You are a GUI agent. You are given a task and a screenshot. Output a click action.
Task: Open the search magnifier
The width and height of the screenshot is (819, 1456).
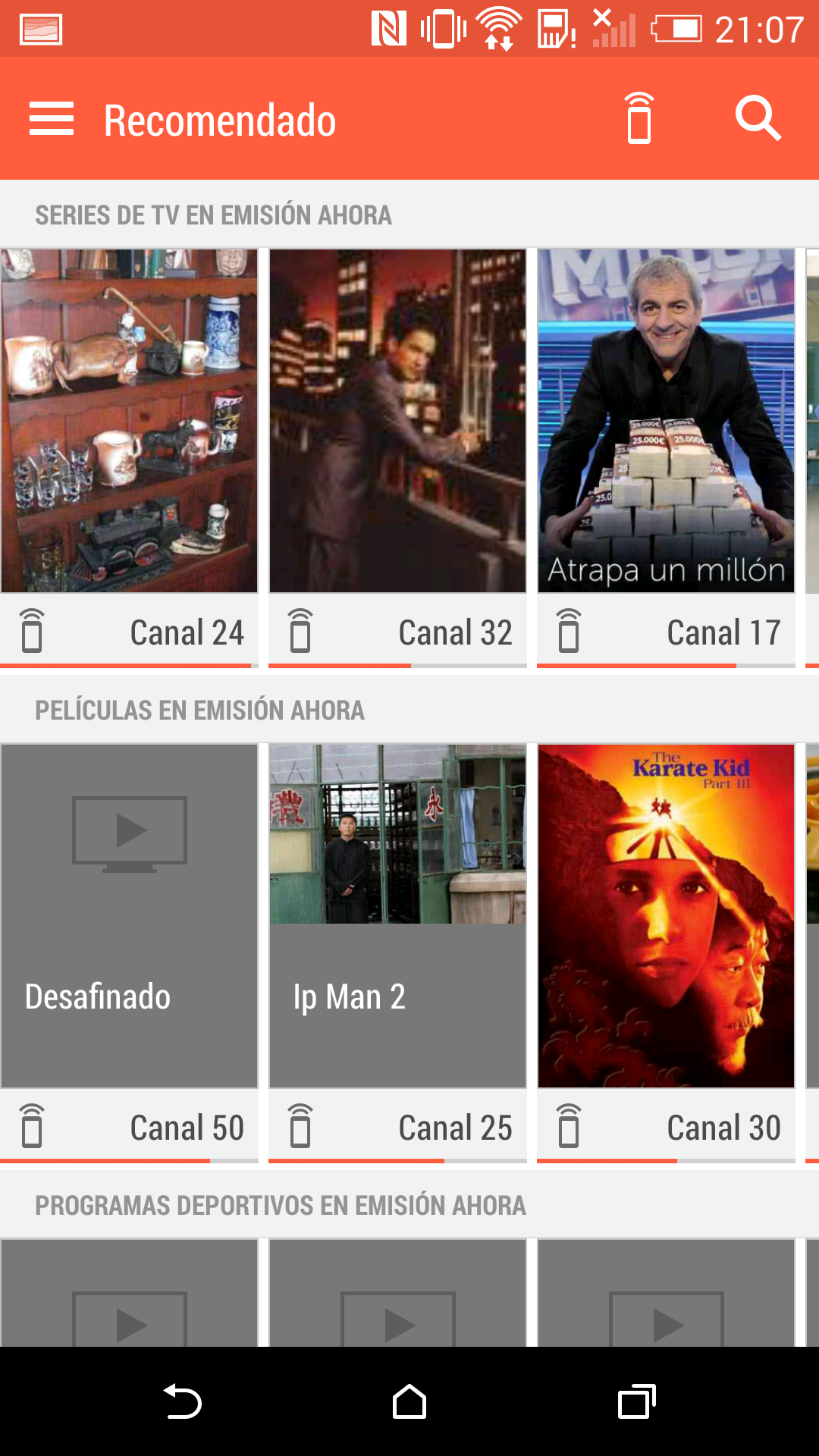tap(758, 119)
